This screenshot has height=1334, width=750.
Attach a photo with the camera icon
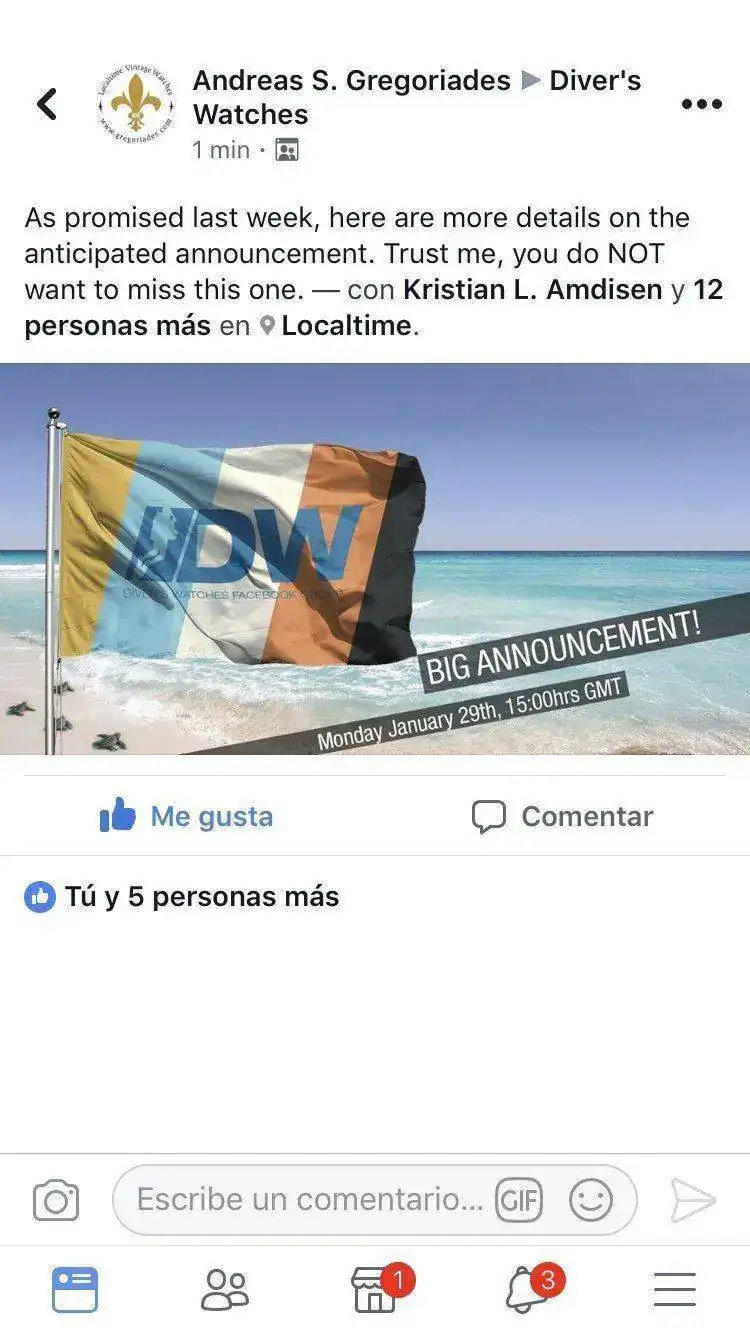pos(56,1200)
